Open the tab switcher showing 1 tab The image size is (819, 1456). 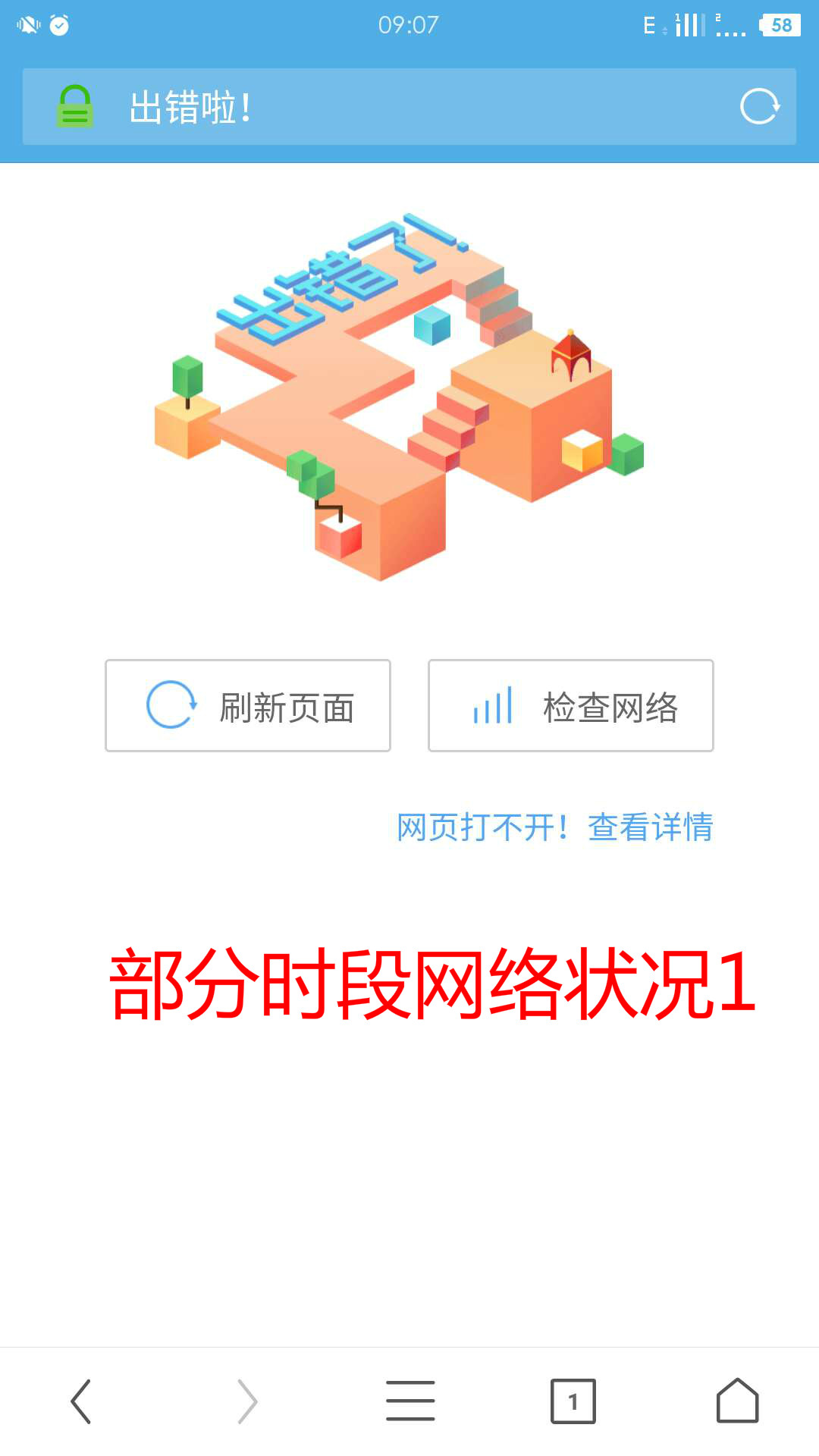pyautogui.click(x=573, y=1401)
